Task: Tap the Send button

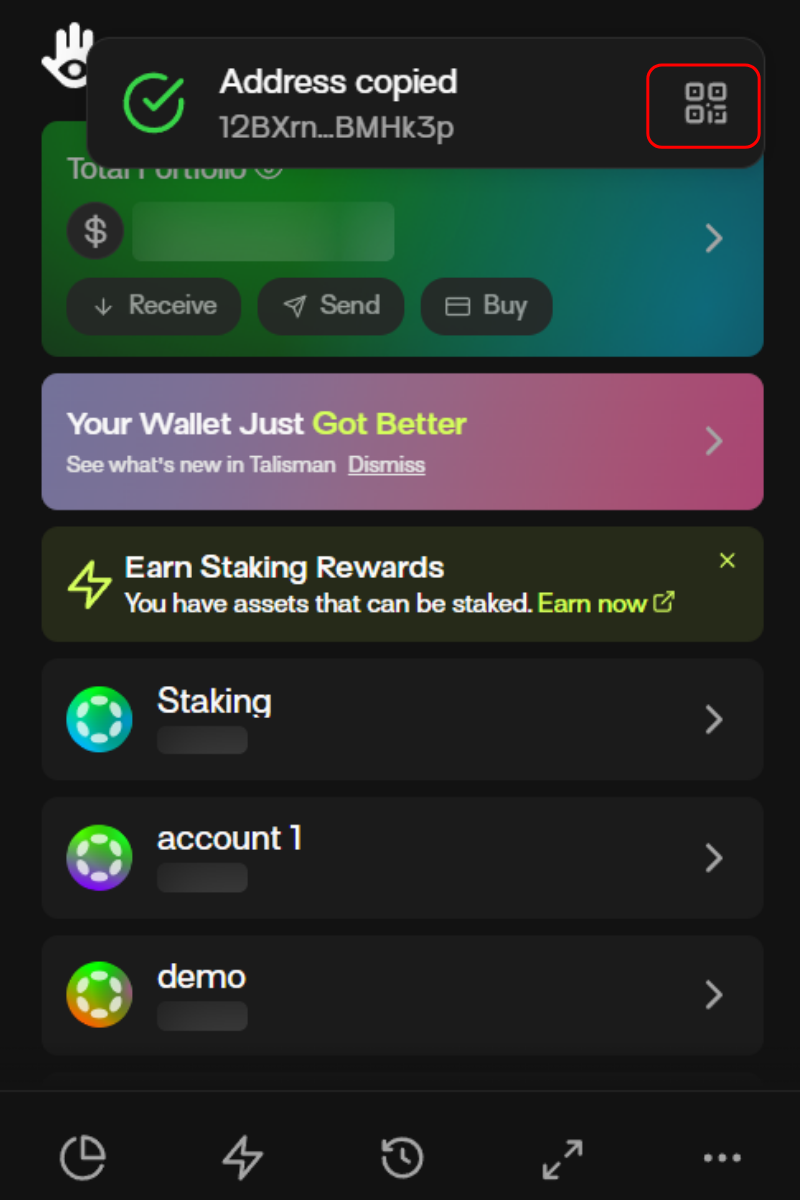Action: [331, 306]
